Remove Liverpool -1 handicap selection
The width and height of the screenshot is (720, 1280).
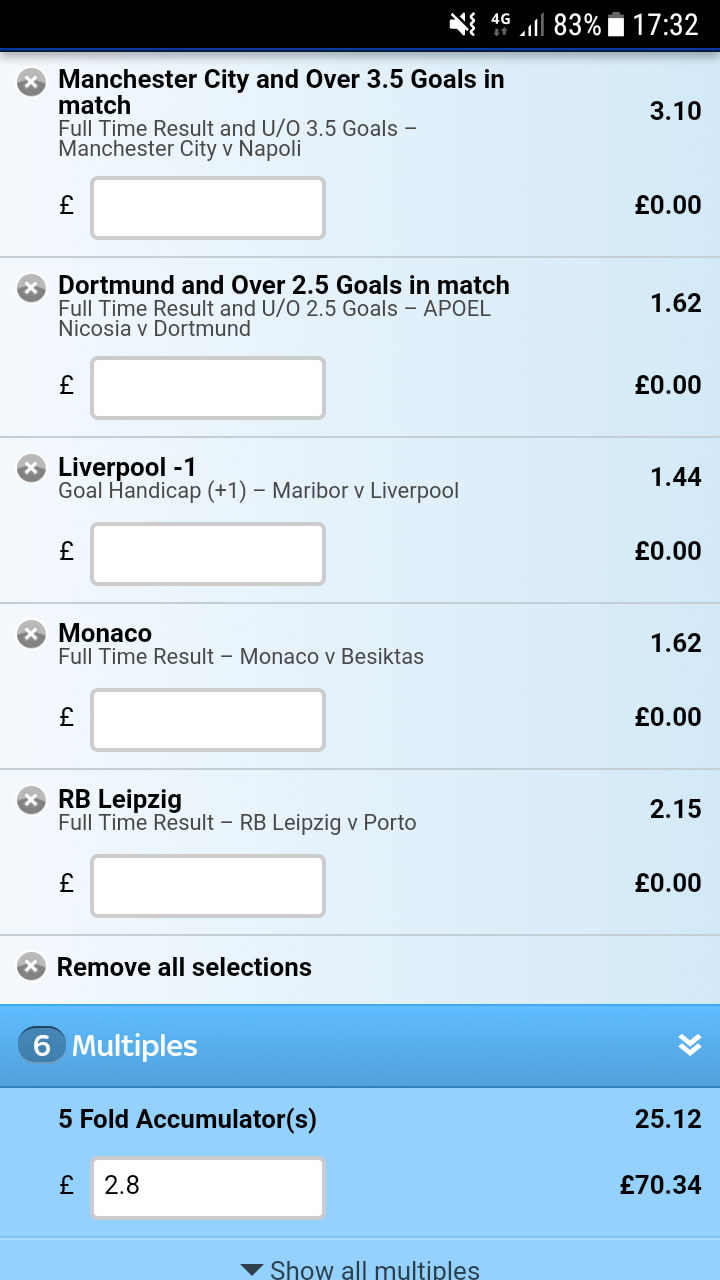tap(32, 468)
